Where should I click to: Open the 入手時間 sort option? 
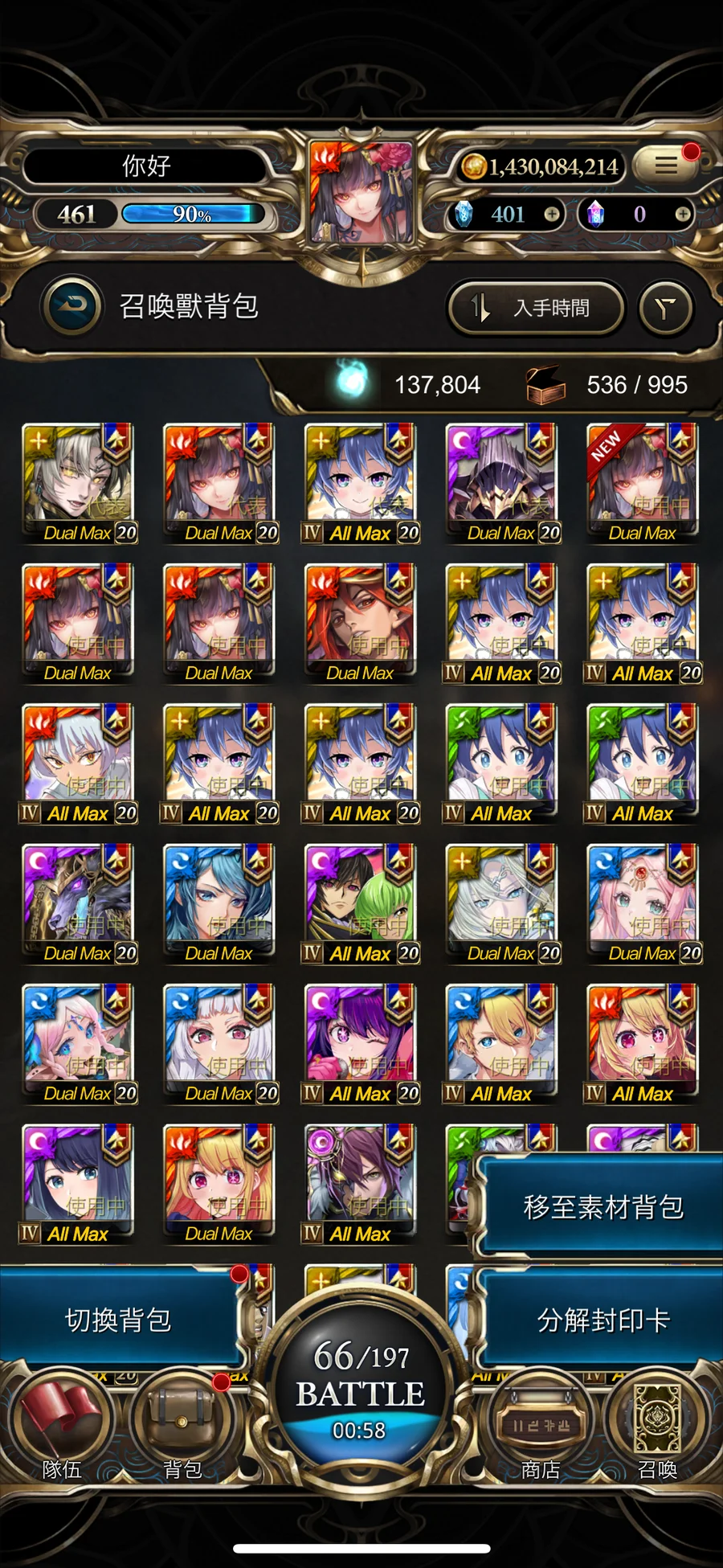click(536, 308)
